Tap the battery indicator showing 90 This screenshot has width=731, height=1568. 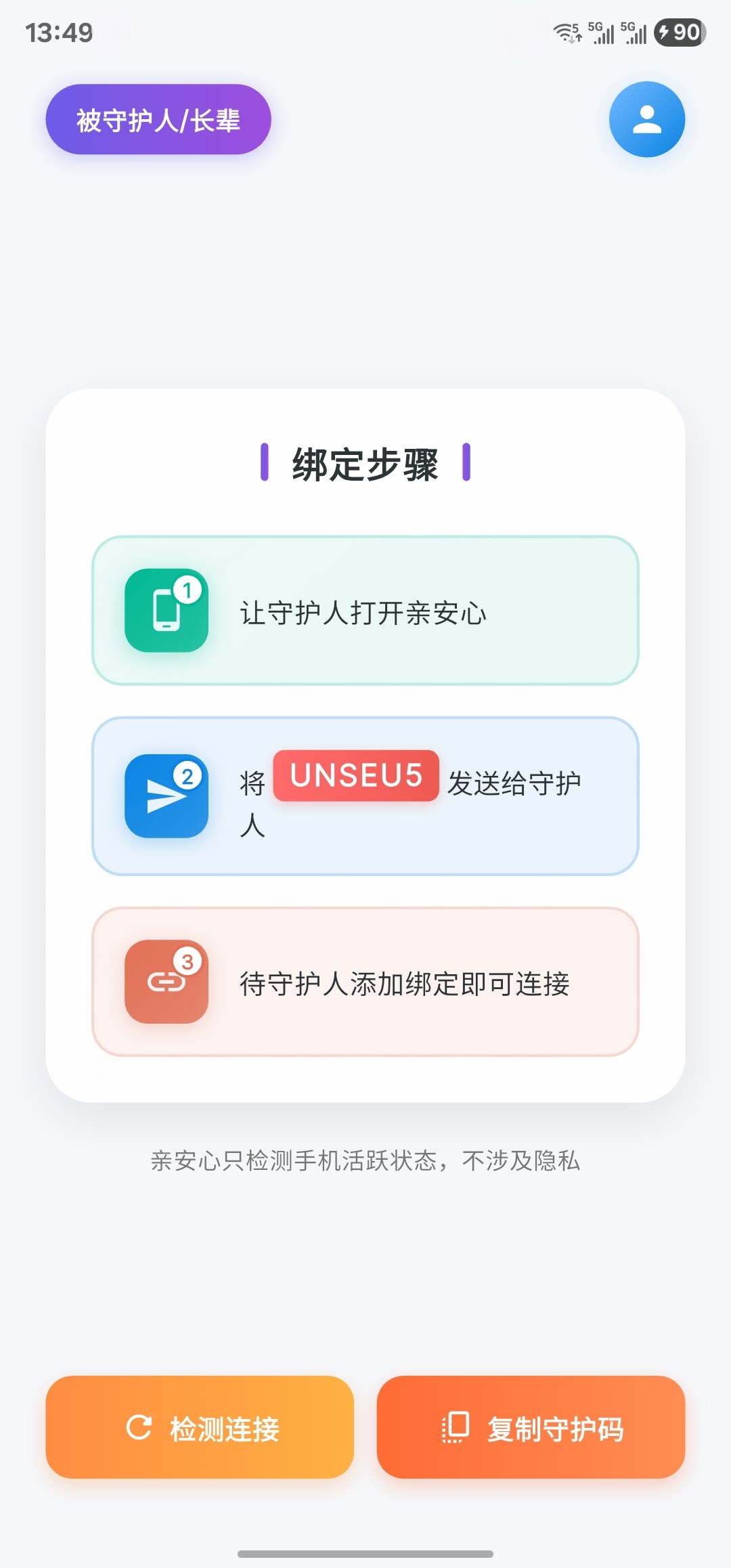coord(679,31)
